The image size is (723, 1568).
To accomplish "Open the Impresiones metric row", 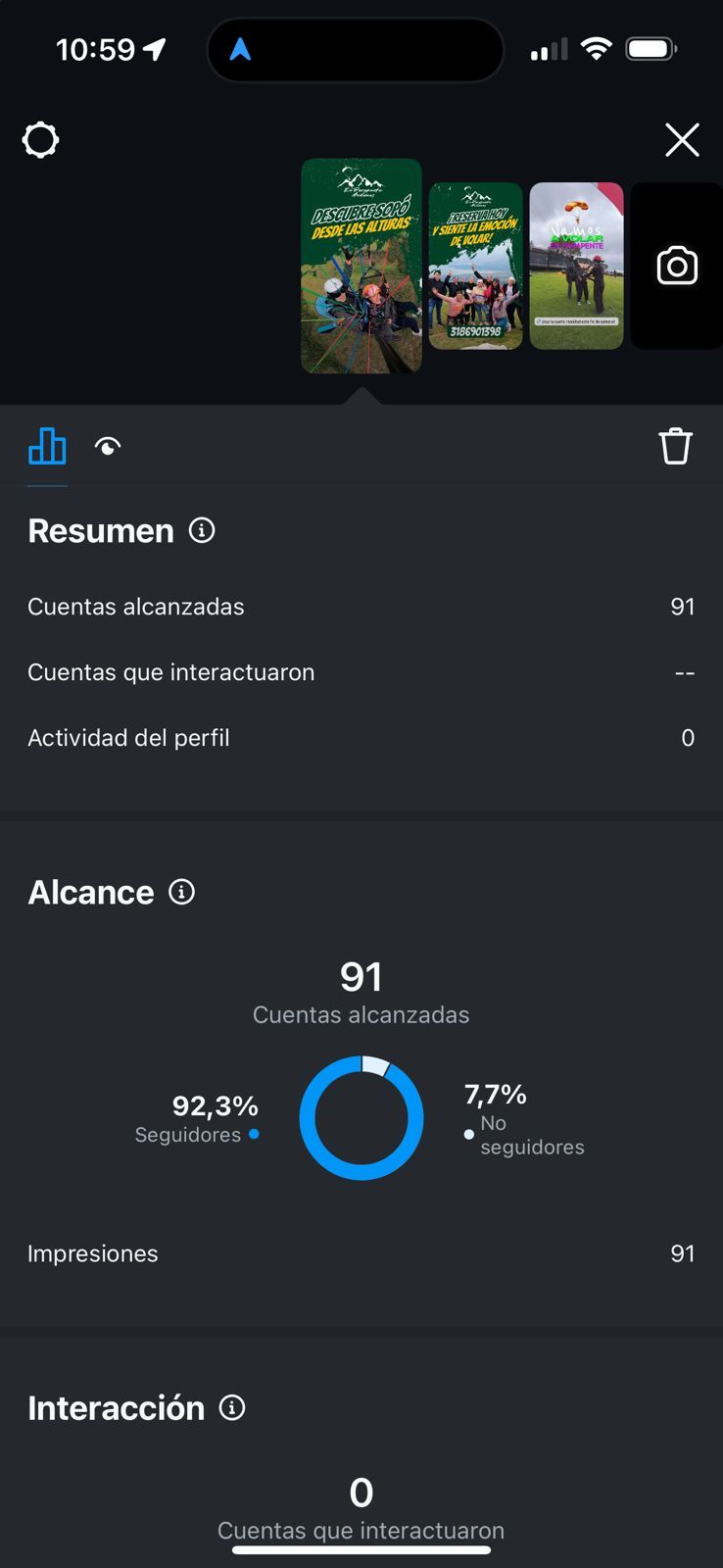I will pos(361,1252).
